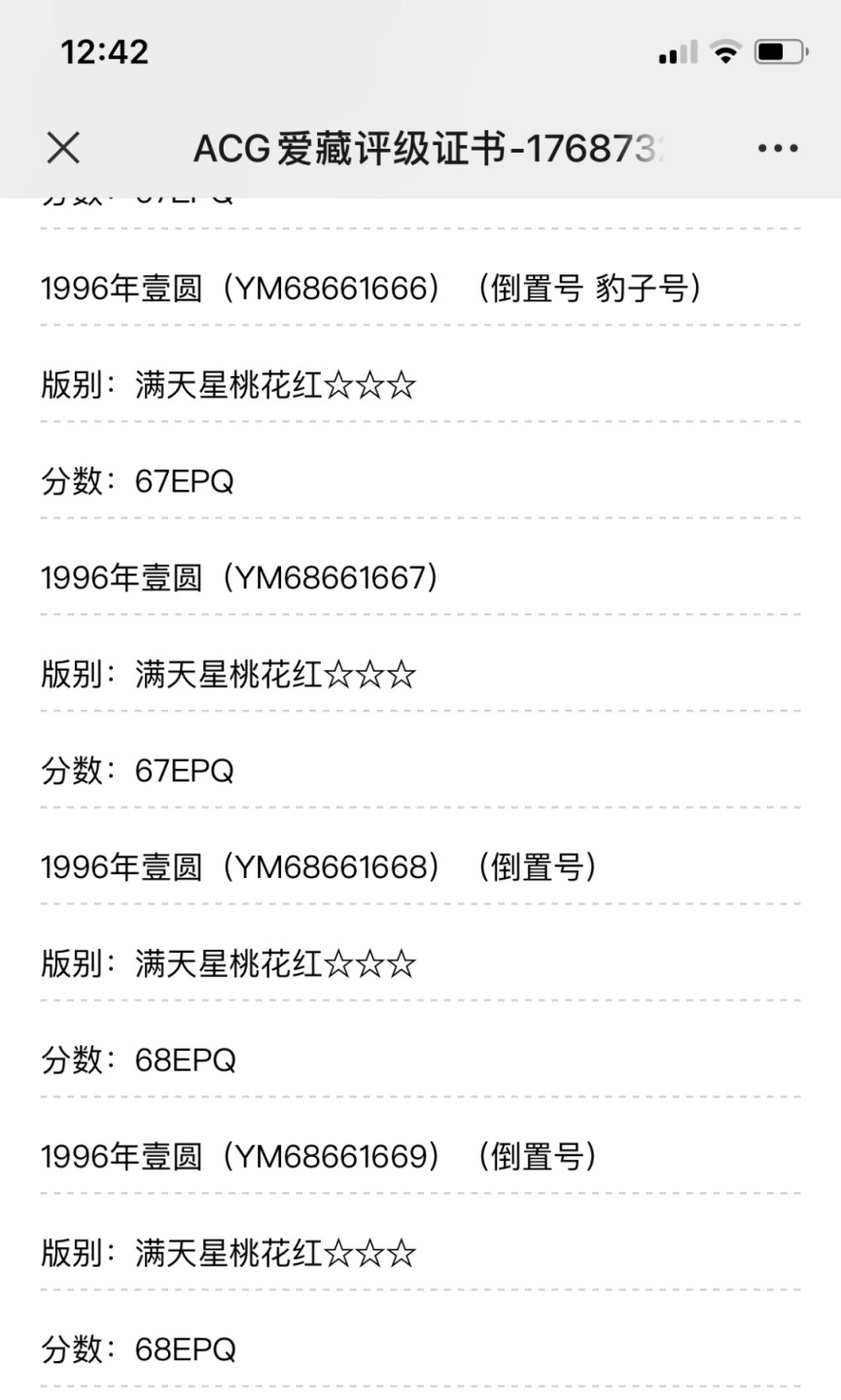The width and height of the screenshot is (841, 1400).
Task: Open the three-dot more options menu
Action: point(777,149)
